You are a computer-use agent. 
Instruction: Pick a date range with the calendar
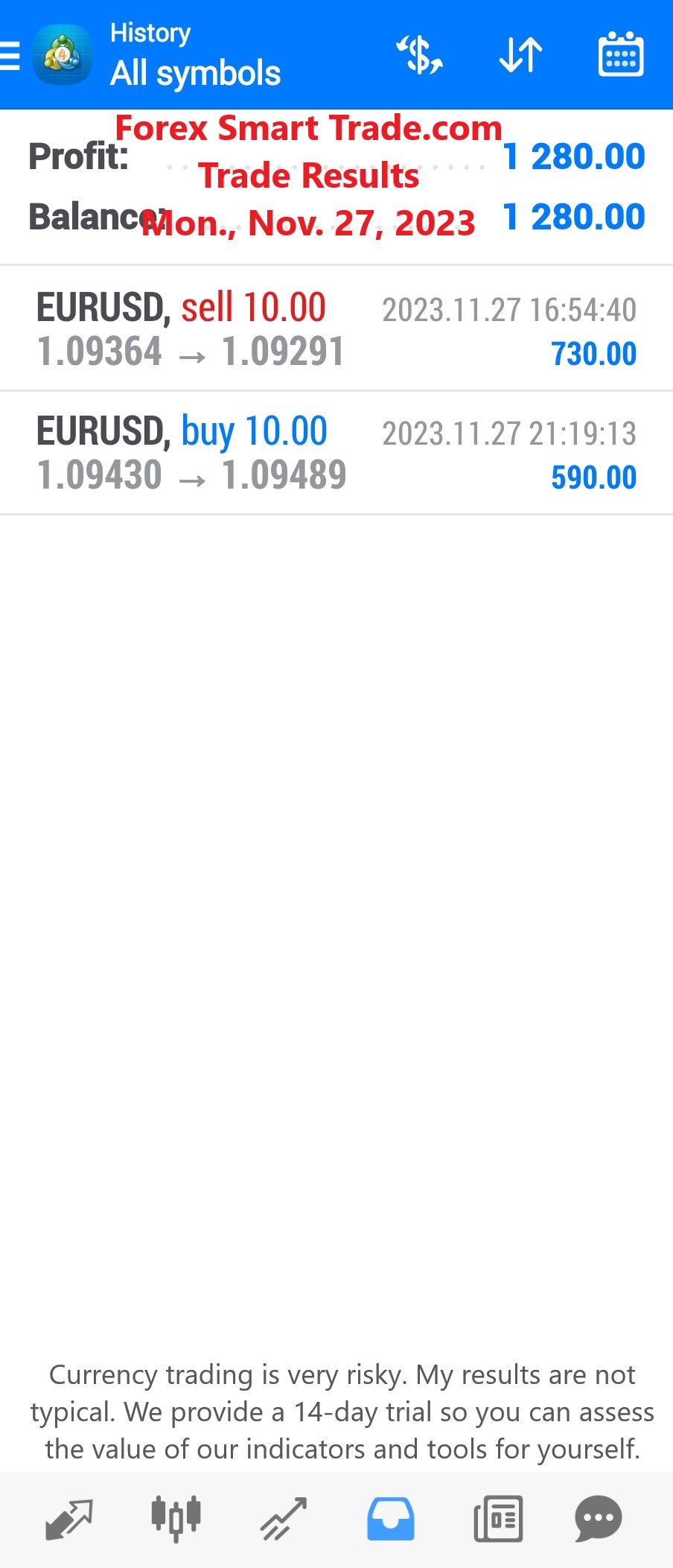coord(620,55)
